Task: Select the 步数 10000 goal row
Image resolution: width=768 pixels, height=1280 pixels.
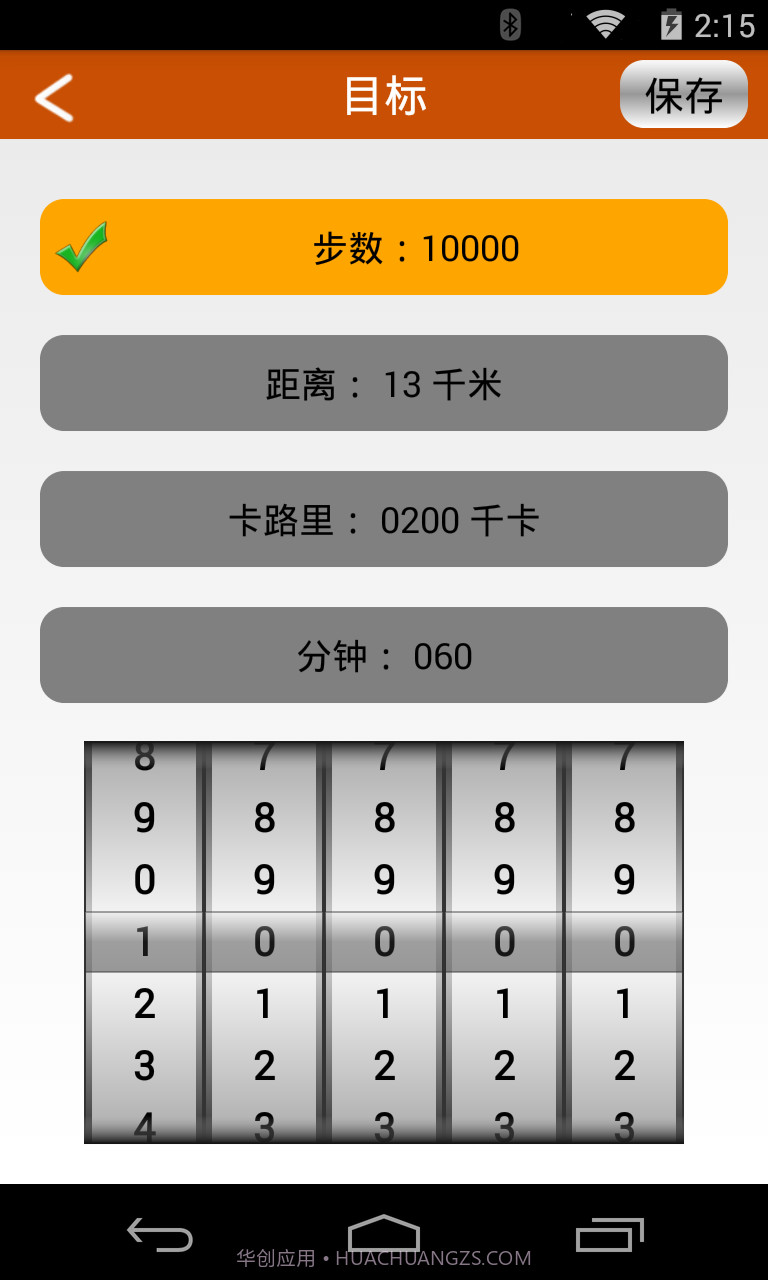Action: pos(384,246)
